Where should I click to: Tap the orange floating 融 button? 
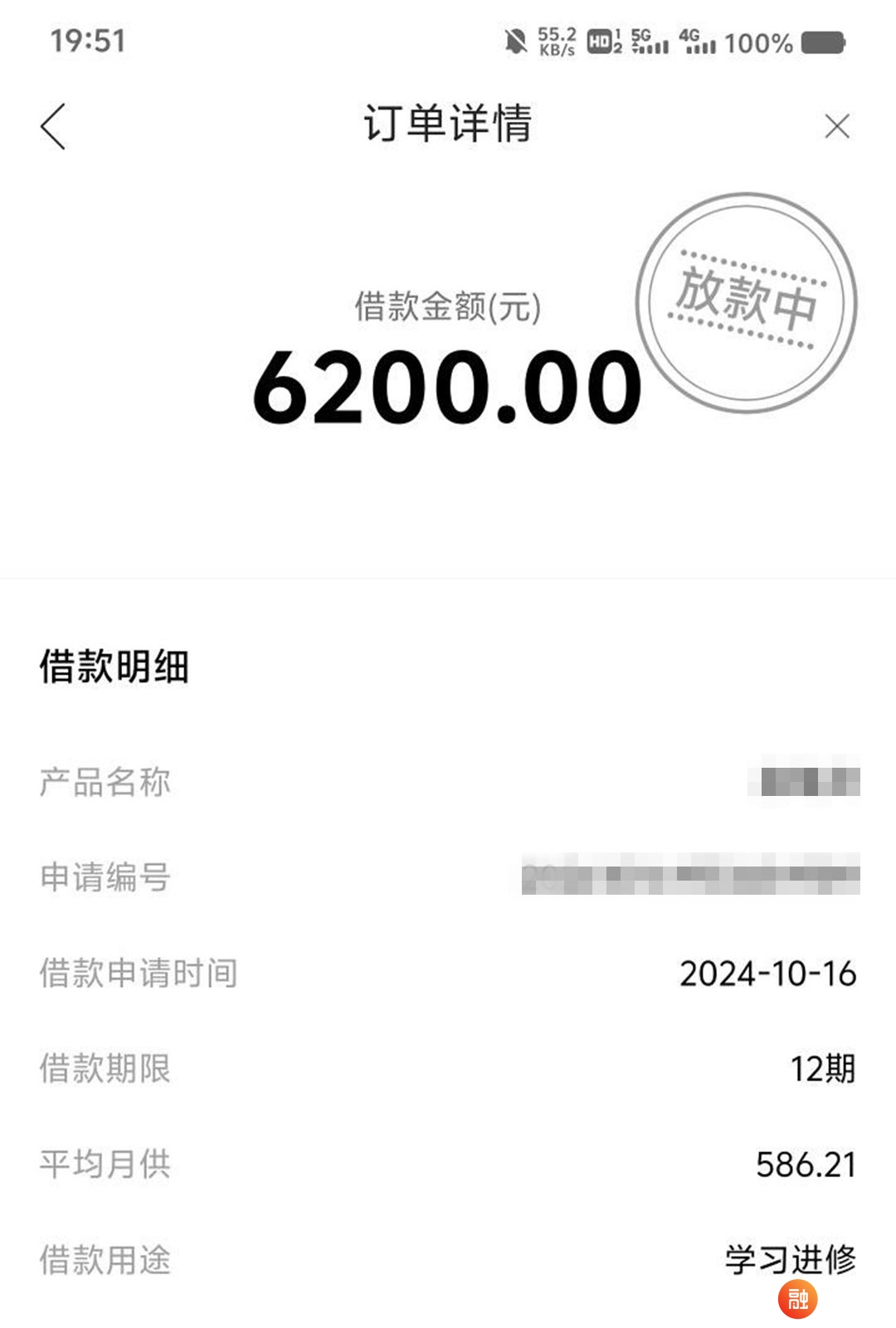797,1299
